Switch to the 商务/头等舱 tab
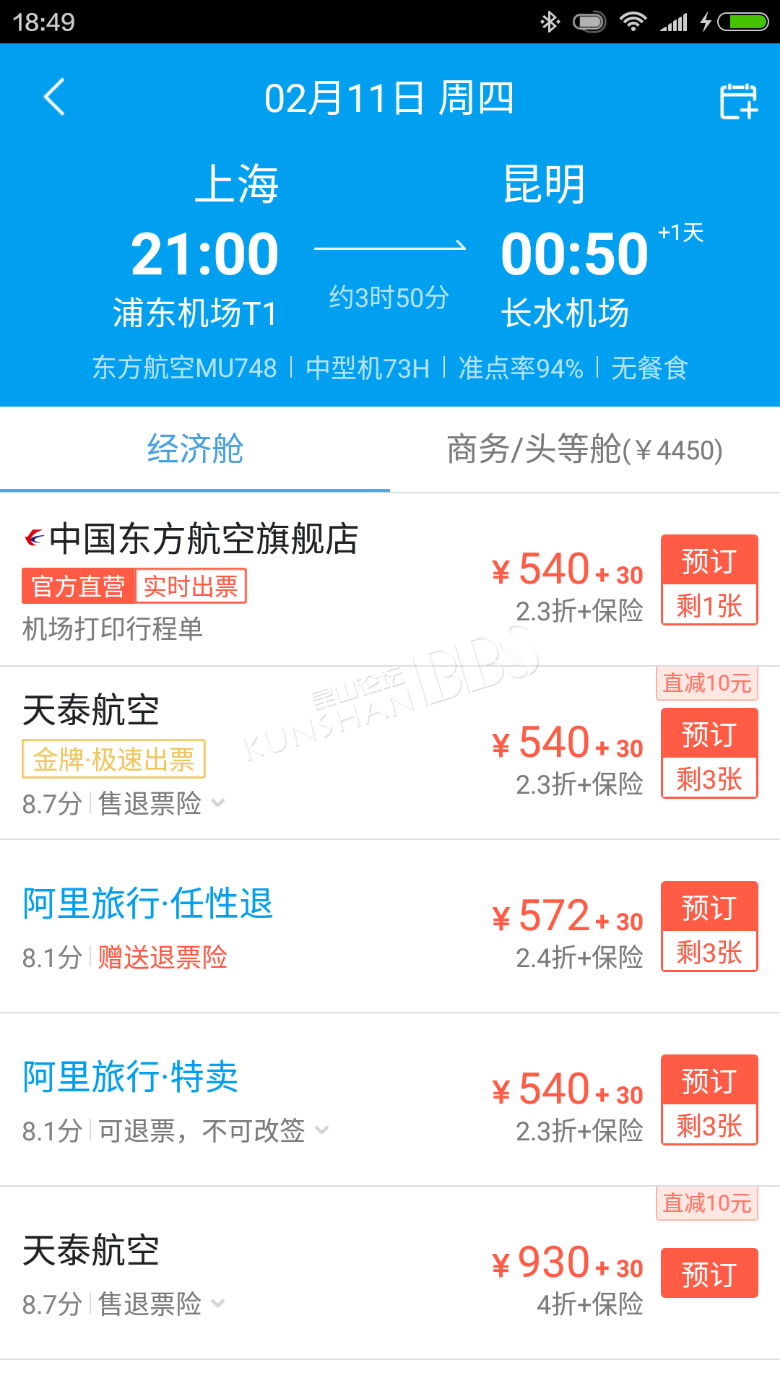The height and width of the screenshot is (1386, 780). click(x=584, y=450)
